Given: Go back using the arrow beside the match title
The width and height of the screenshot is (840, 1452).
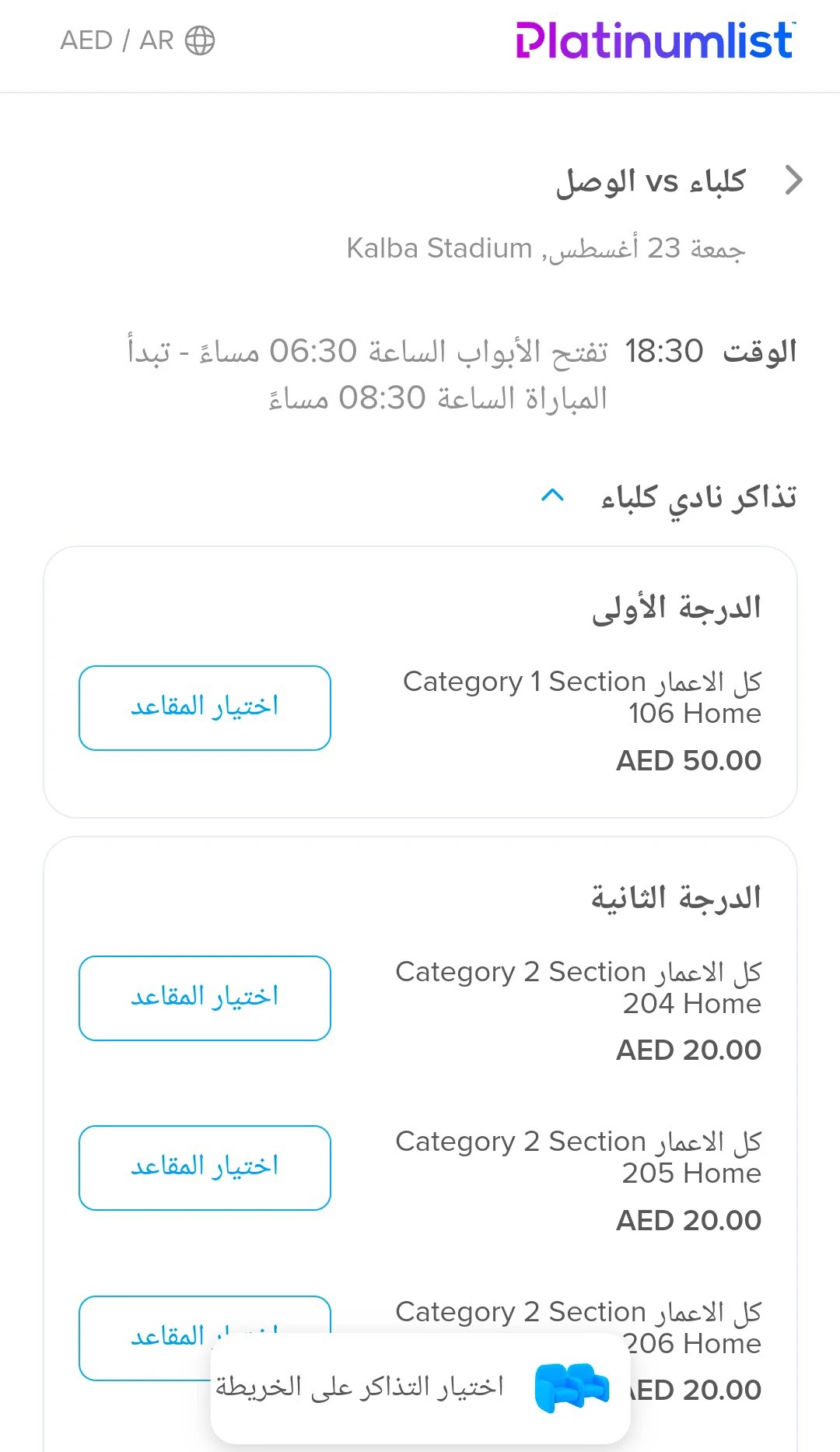Looking at the screenshot, I should click(793, 180).
